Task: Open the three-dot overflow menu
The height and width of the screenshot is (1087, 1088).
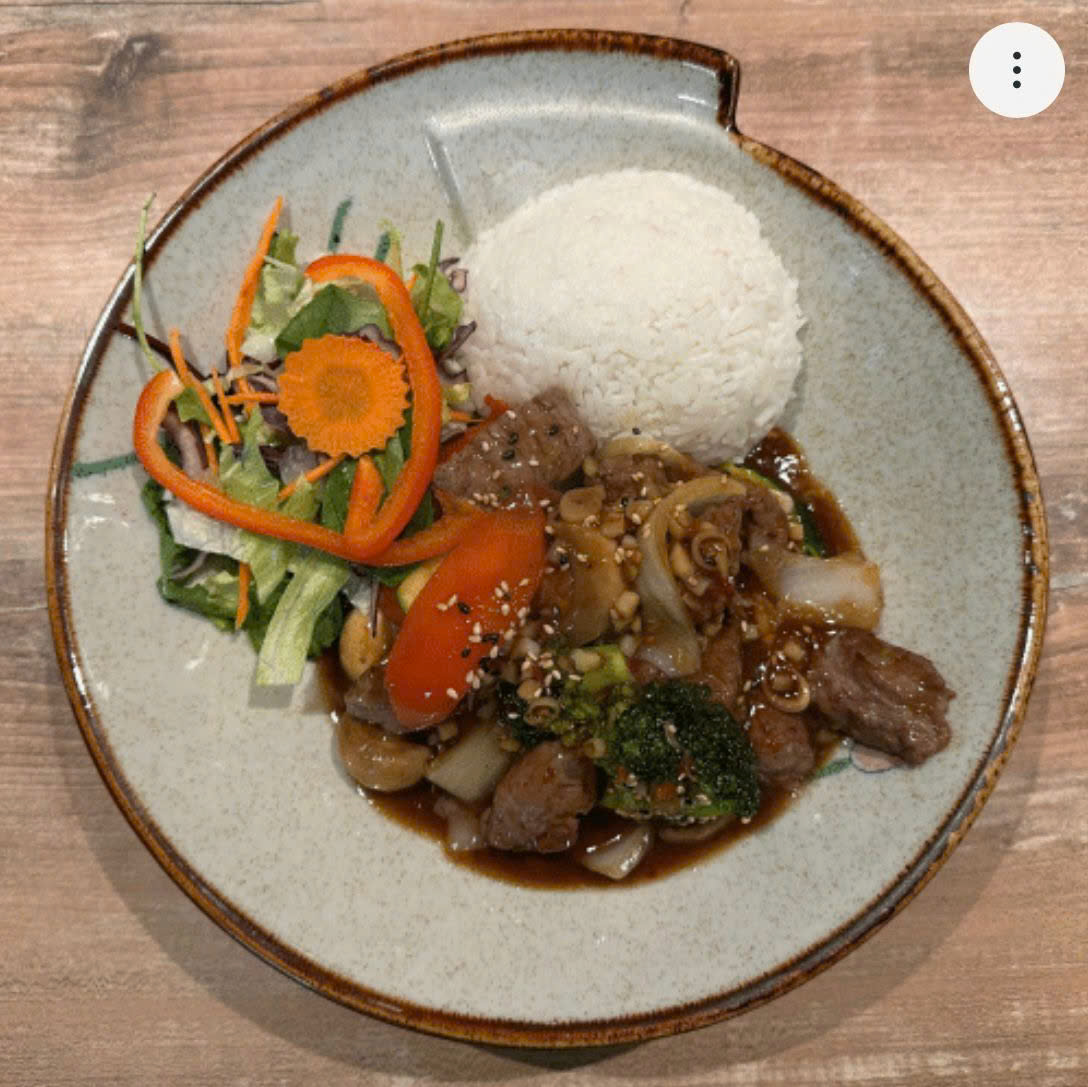Action: (x=1016, y=70)
